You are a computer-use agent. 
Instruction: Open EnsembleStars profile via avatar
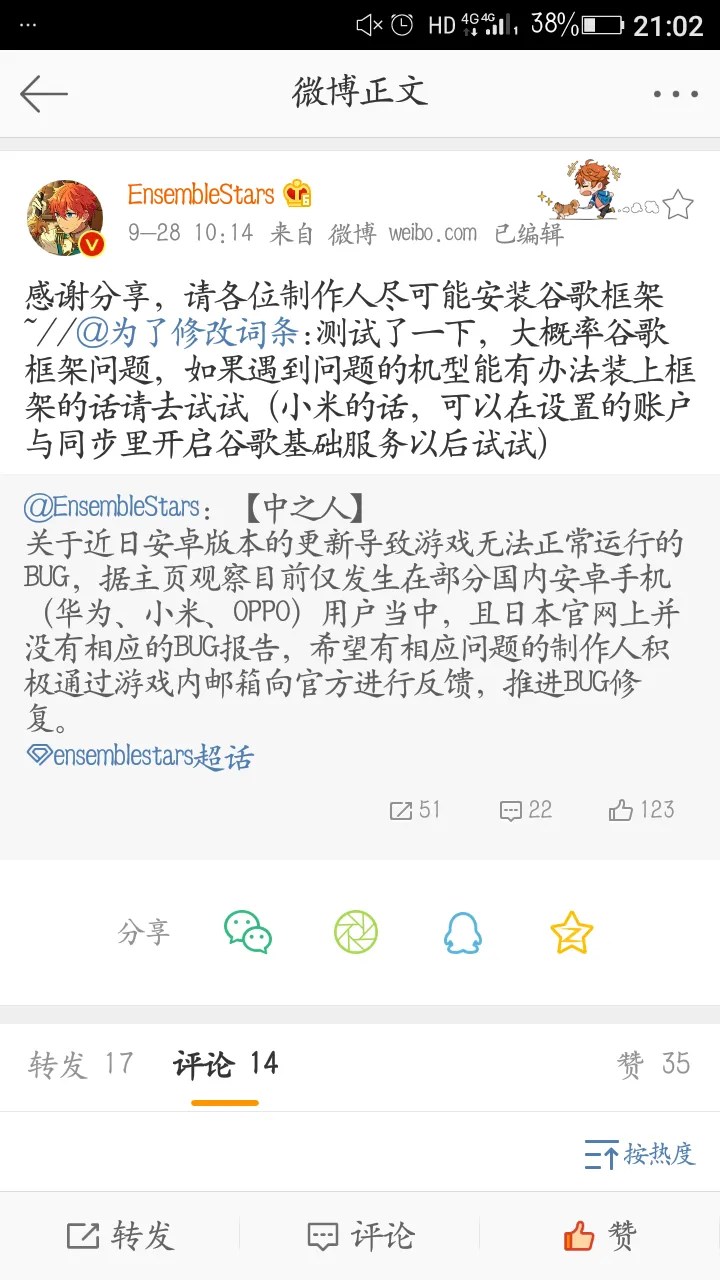pyautogui.click(x=65, y=217)
